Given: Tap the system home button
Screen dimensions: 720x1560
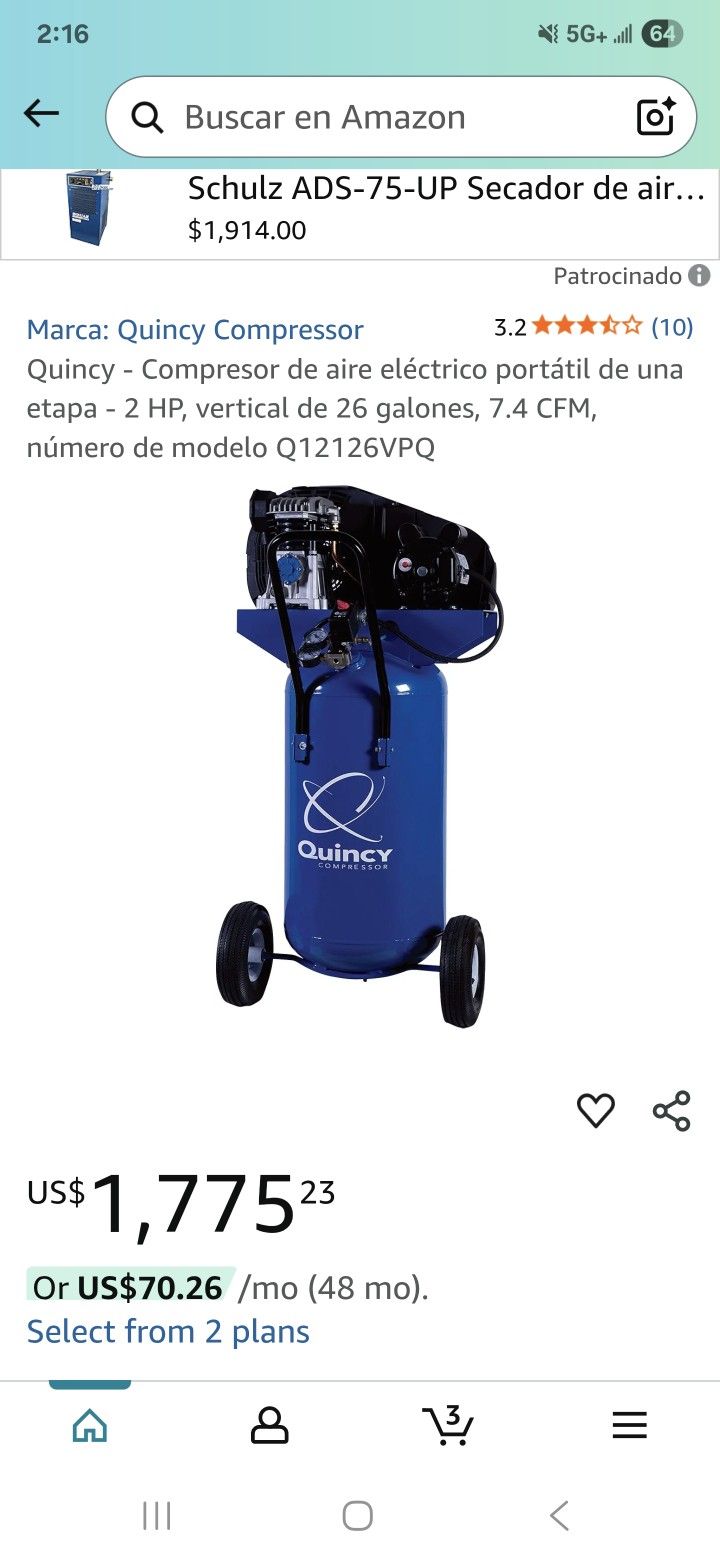Looking at the screenshot, I should point(358,1516).
